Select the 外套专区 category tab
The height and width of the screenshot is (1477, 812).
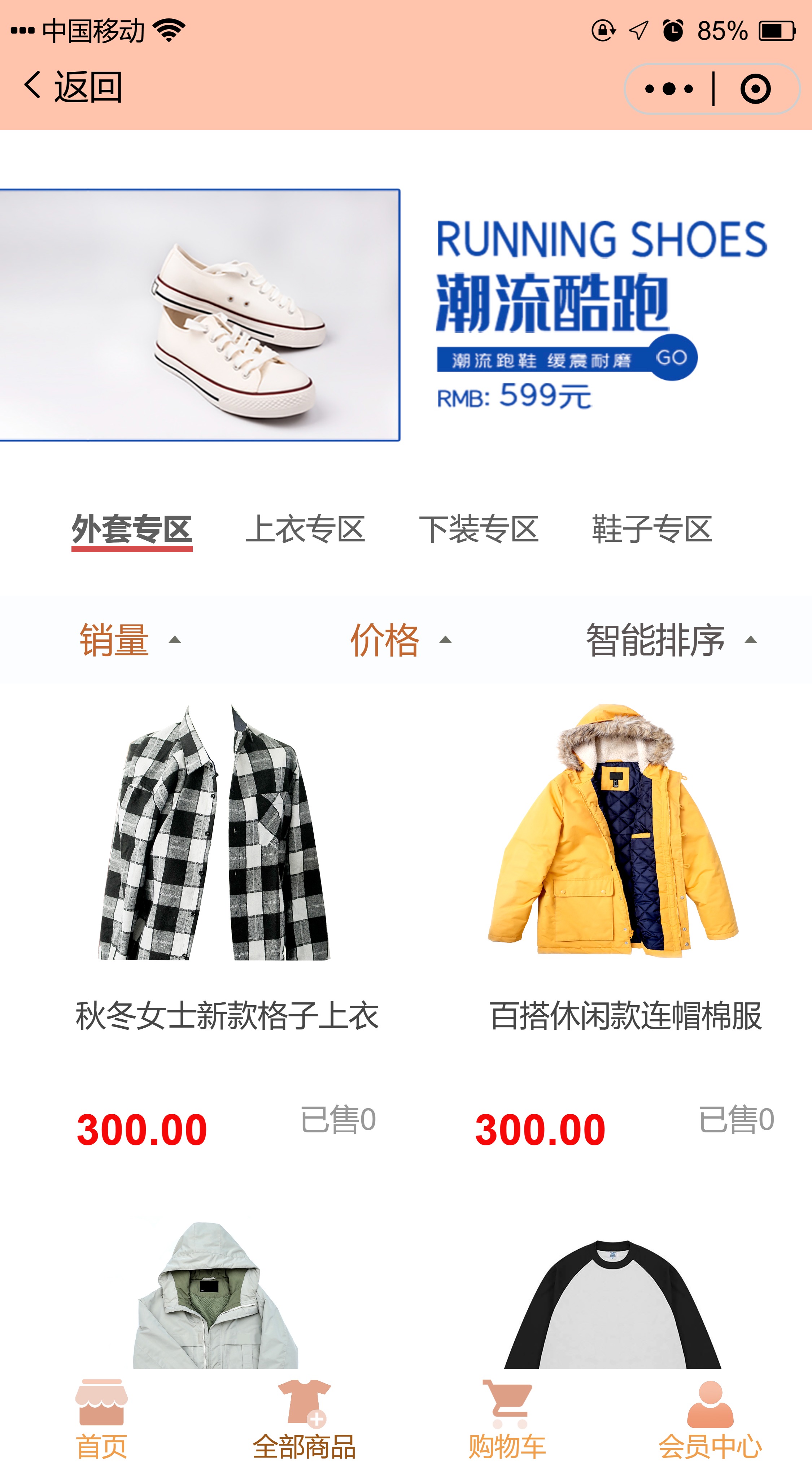(x=131, y=530)
